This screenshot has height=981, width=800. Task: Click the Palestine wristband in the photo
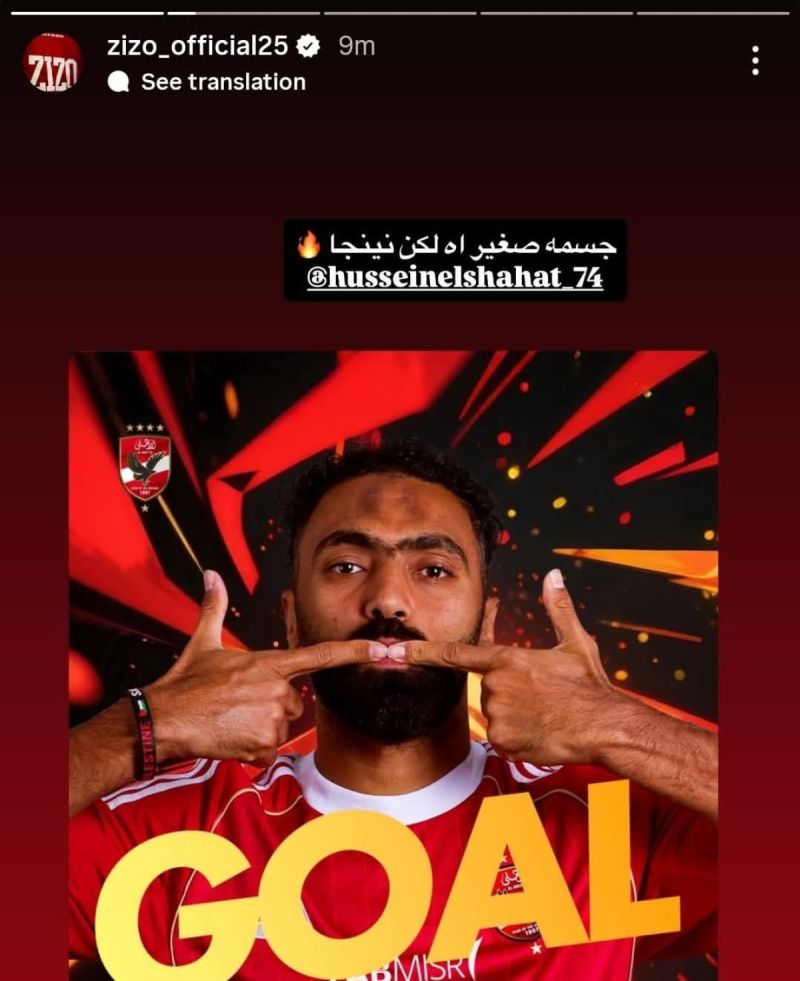(x=143, y=730)
